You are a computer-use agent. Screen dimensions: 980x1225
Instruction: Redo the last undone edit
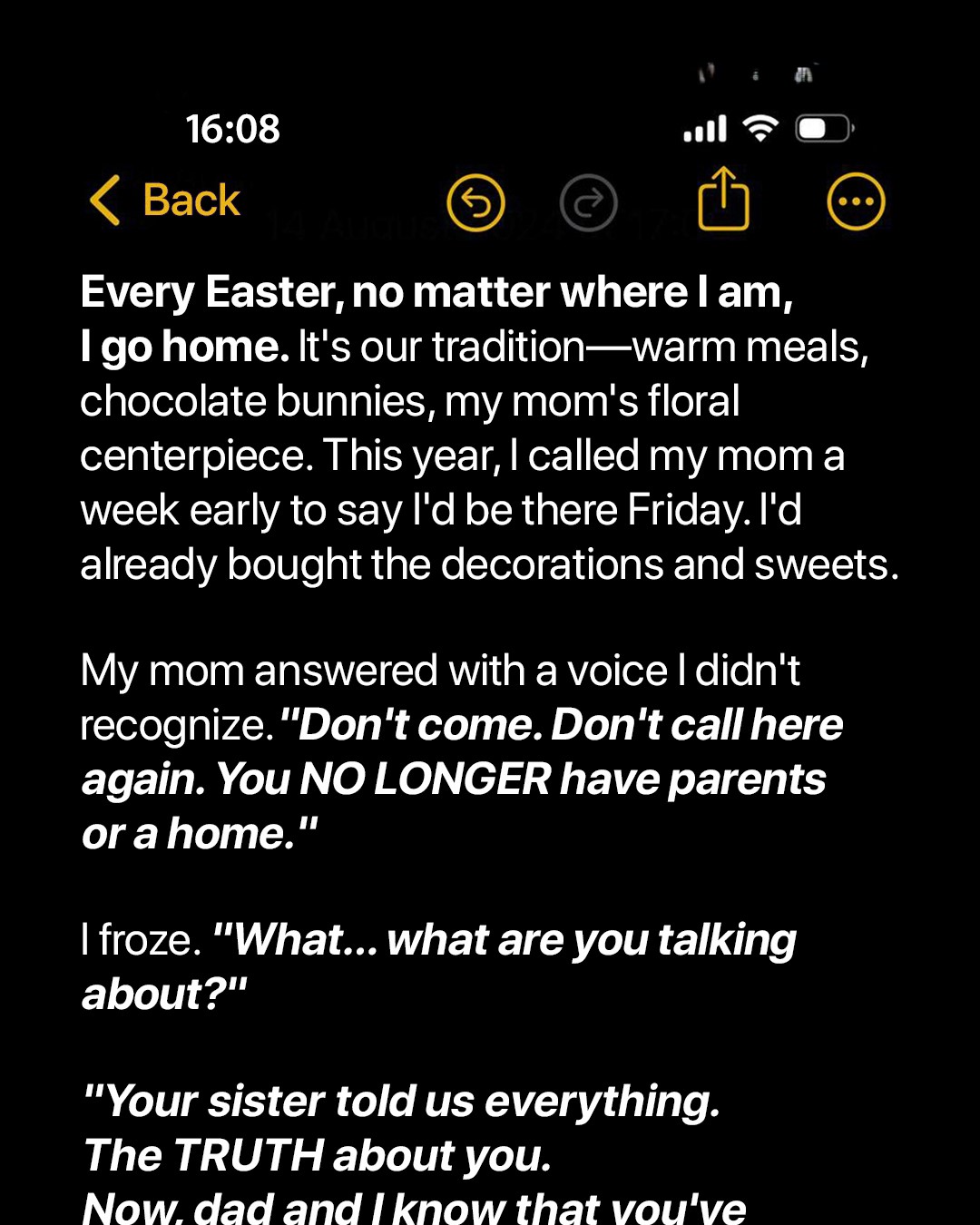(x=589, y=202)
